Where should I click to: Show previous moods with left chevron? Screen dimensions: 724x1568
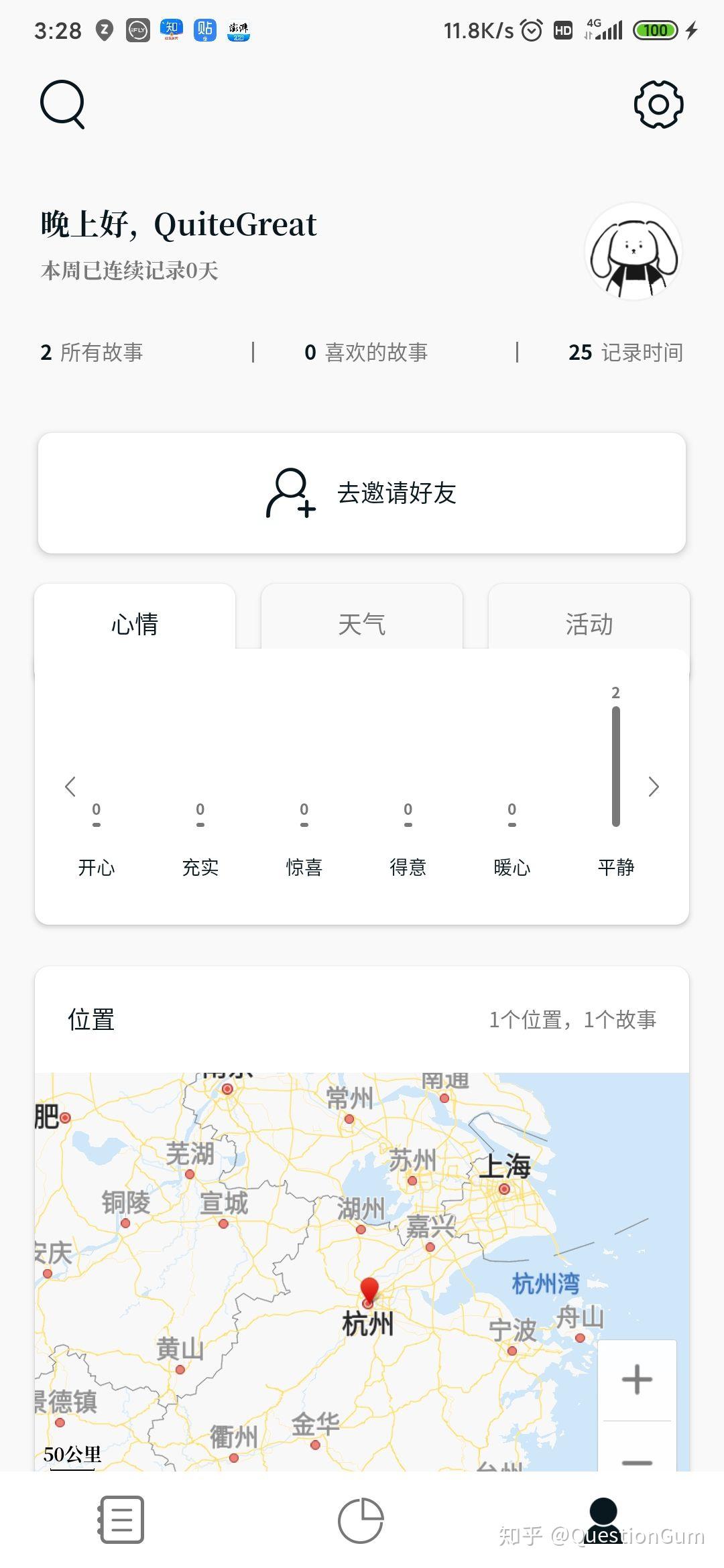70,787
